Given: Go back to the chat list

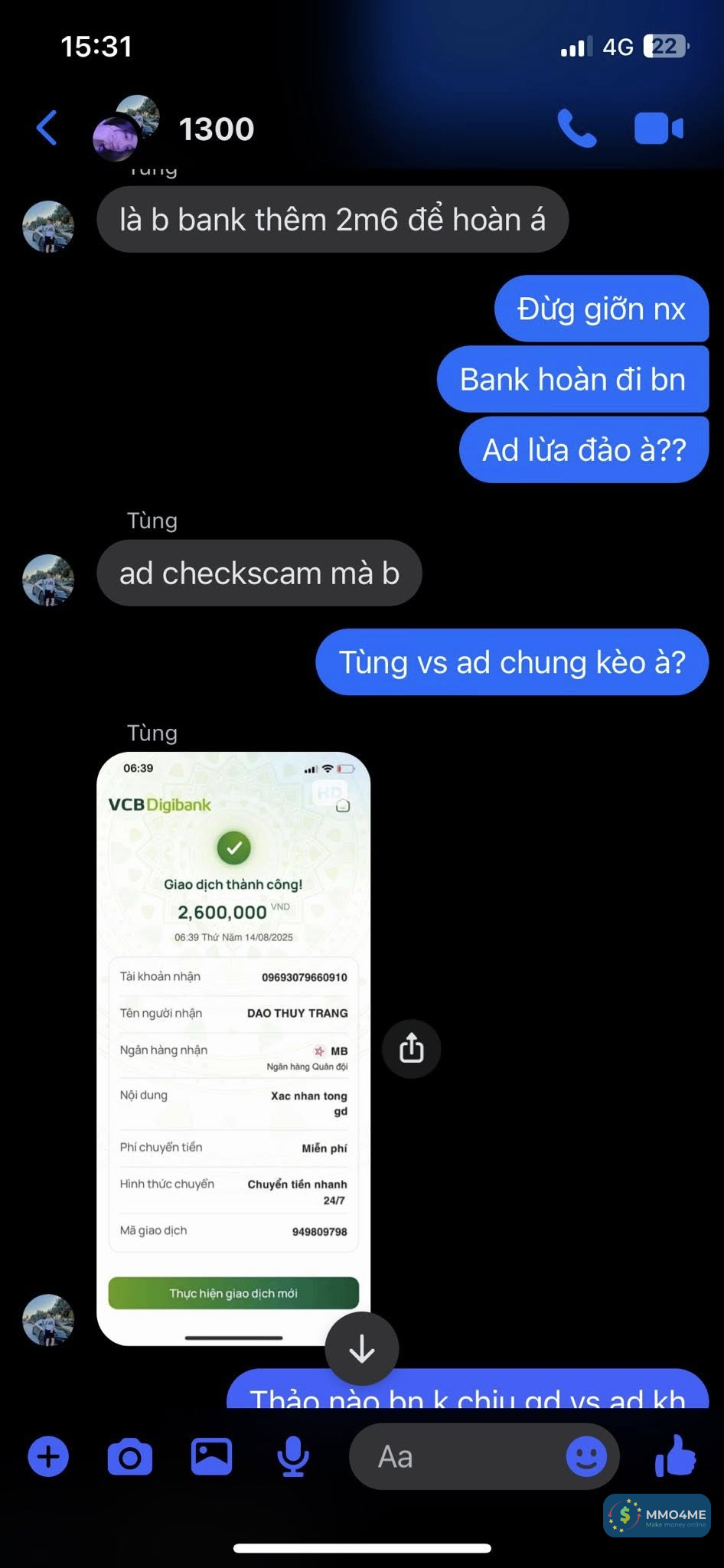Looking at the screenshot, I should click(47, 128).
